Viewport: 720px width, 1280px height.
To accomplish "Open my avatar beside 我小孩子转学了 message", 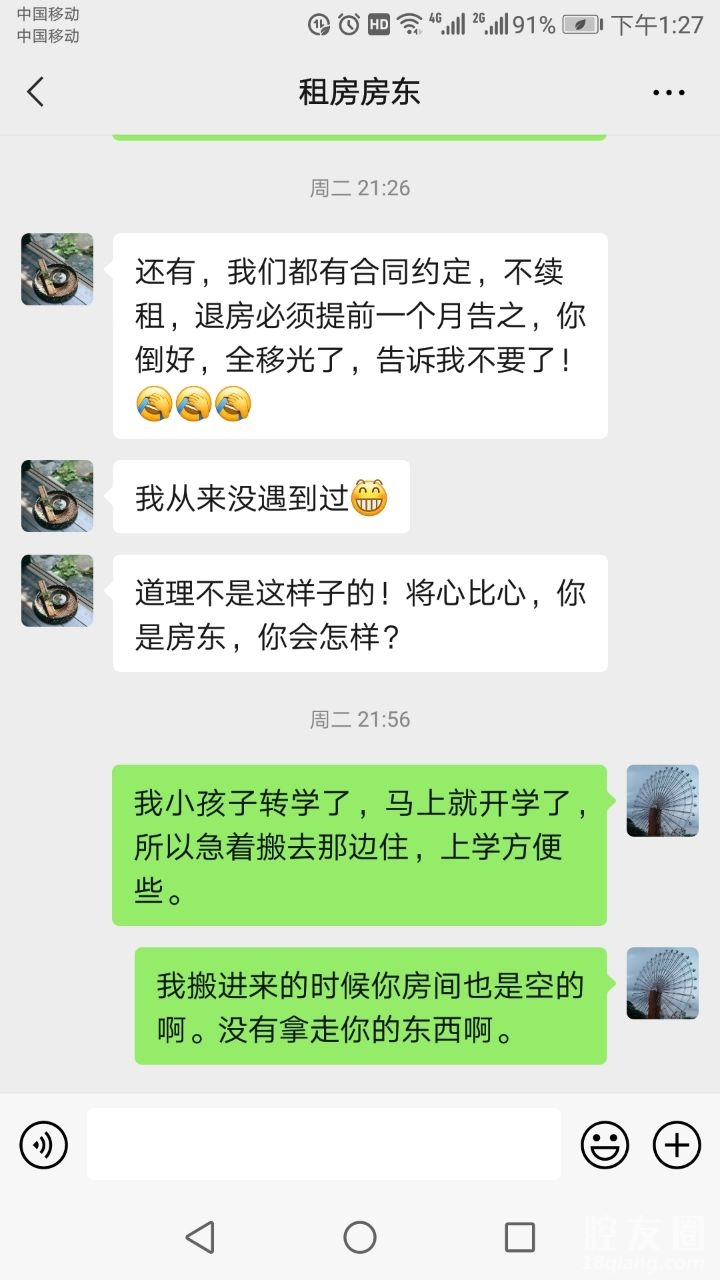I will point(662,801).
